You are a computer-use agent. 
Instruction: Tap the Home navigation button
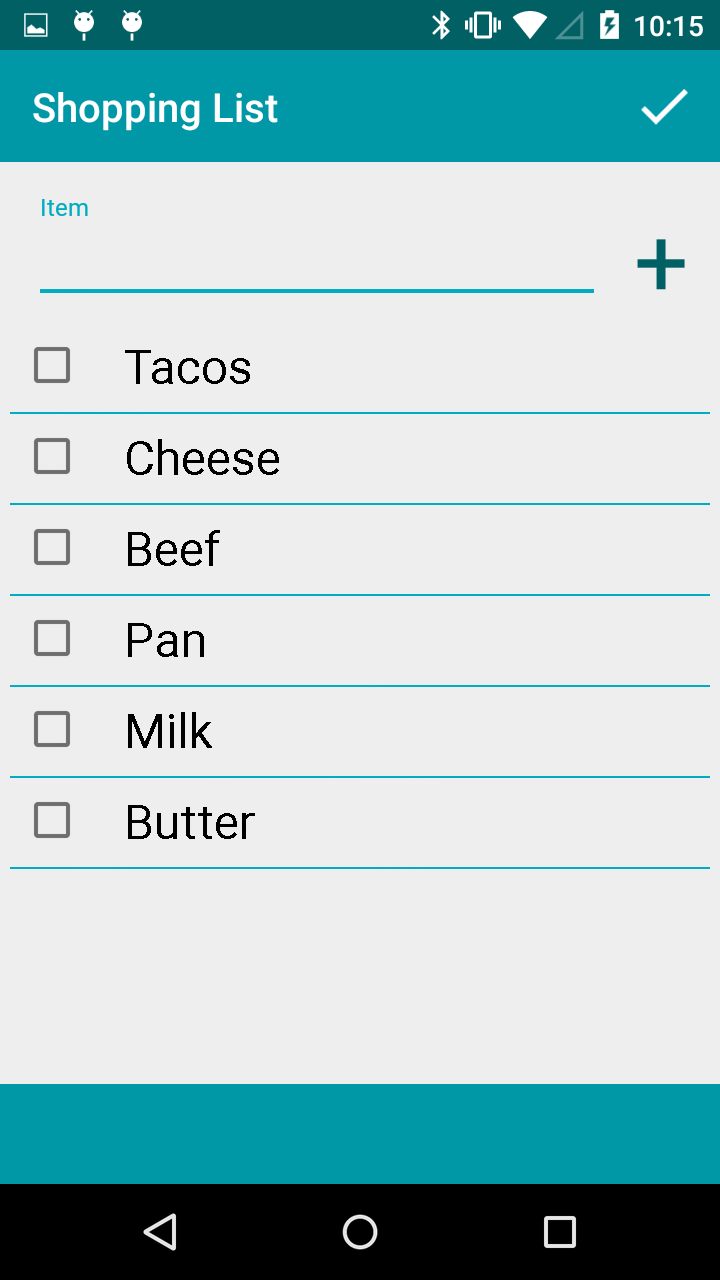[x=360, y=1231]
